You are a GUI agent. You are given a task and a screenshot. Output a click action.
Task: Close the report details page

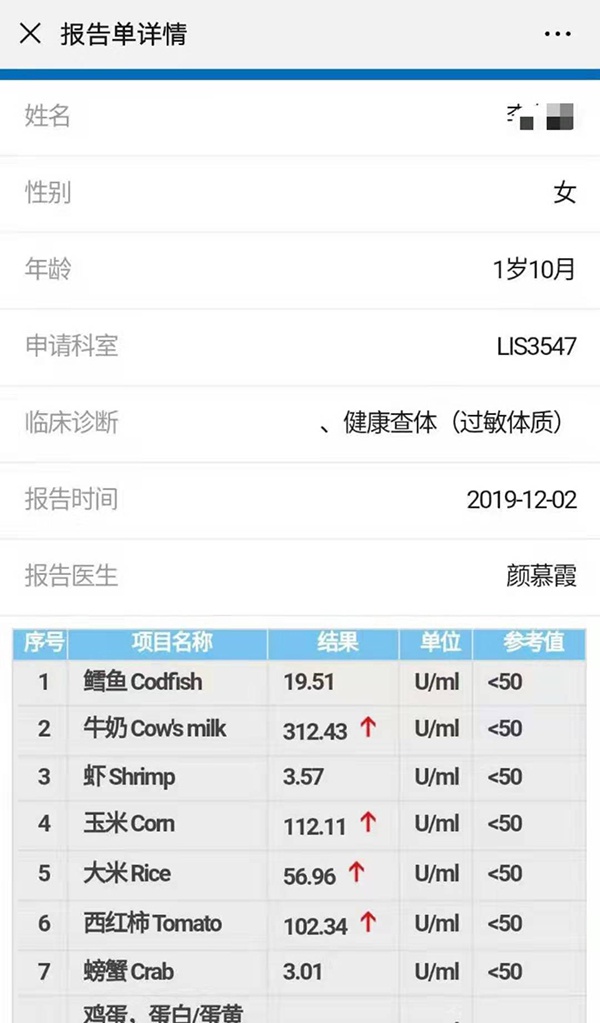pyautogui.click(x=30, y=33)
